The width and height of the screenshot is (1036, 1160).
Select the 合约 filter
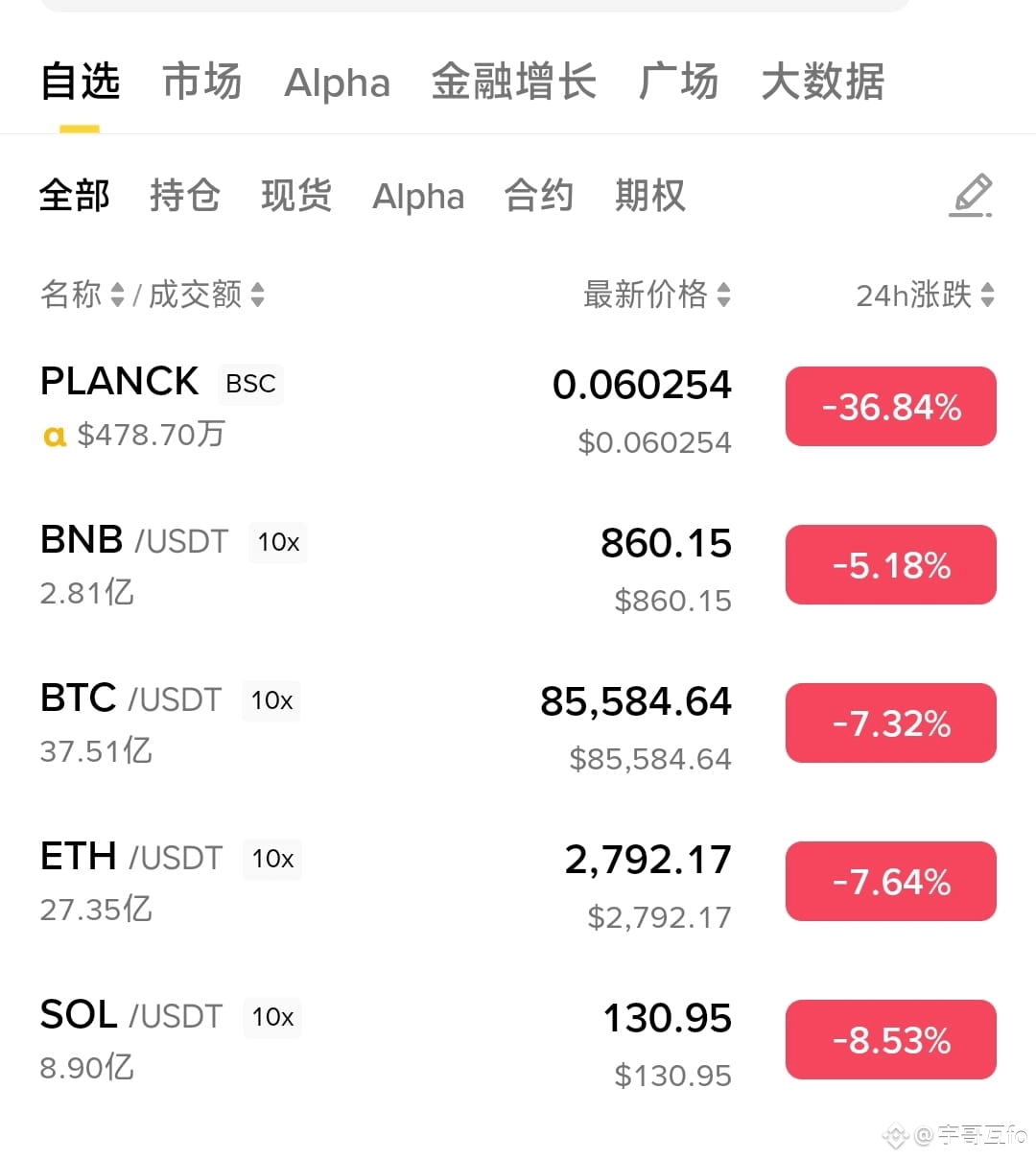click(539, 196)
